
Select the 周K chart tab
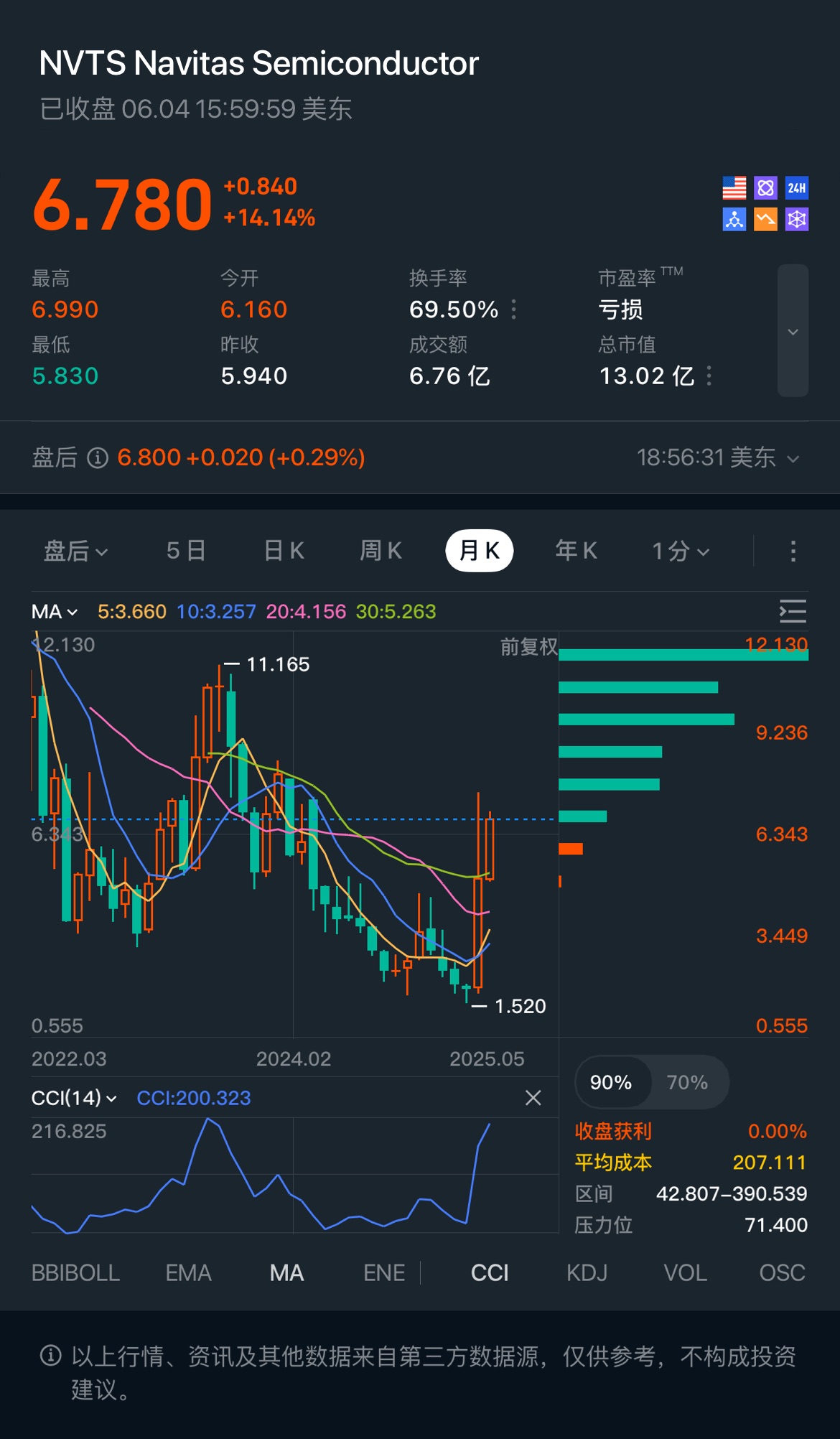point(381,551)
